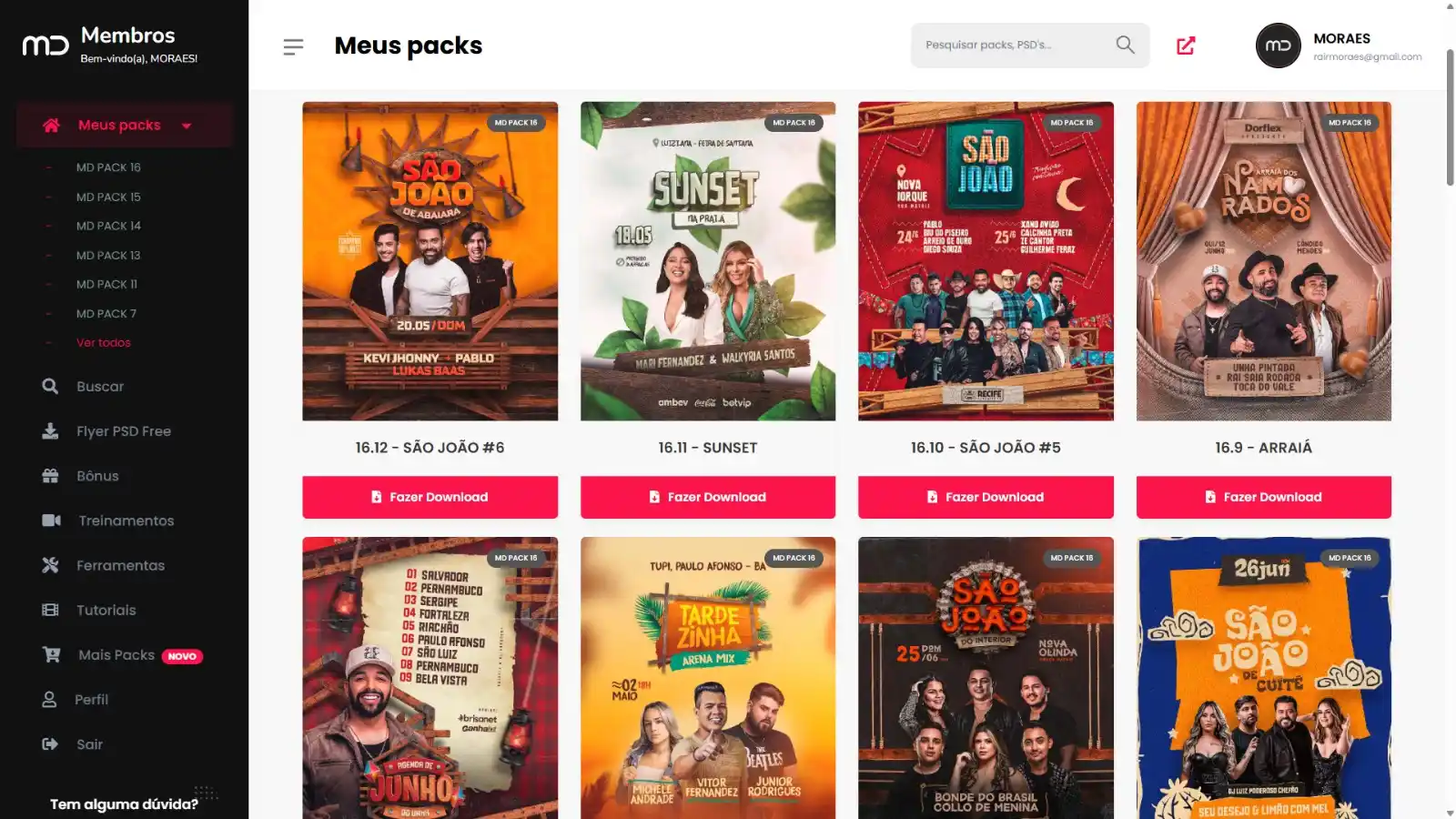The image size is (1456, 819).
Task: Go to Buscar in the sidebar
Action: click(99, 387)
